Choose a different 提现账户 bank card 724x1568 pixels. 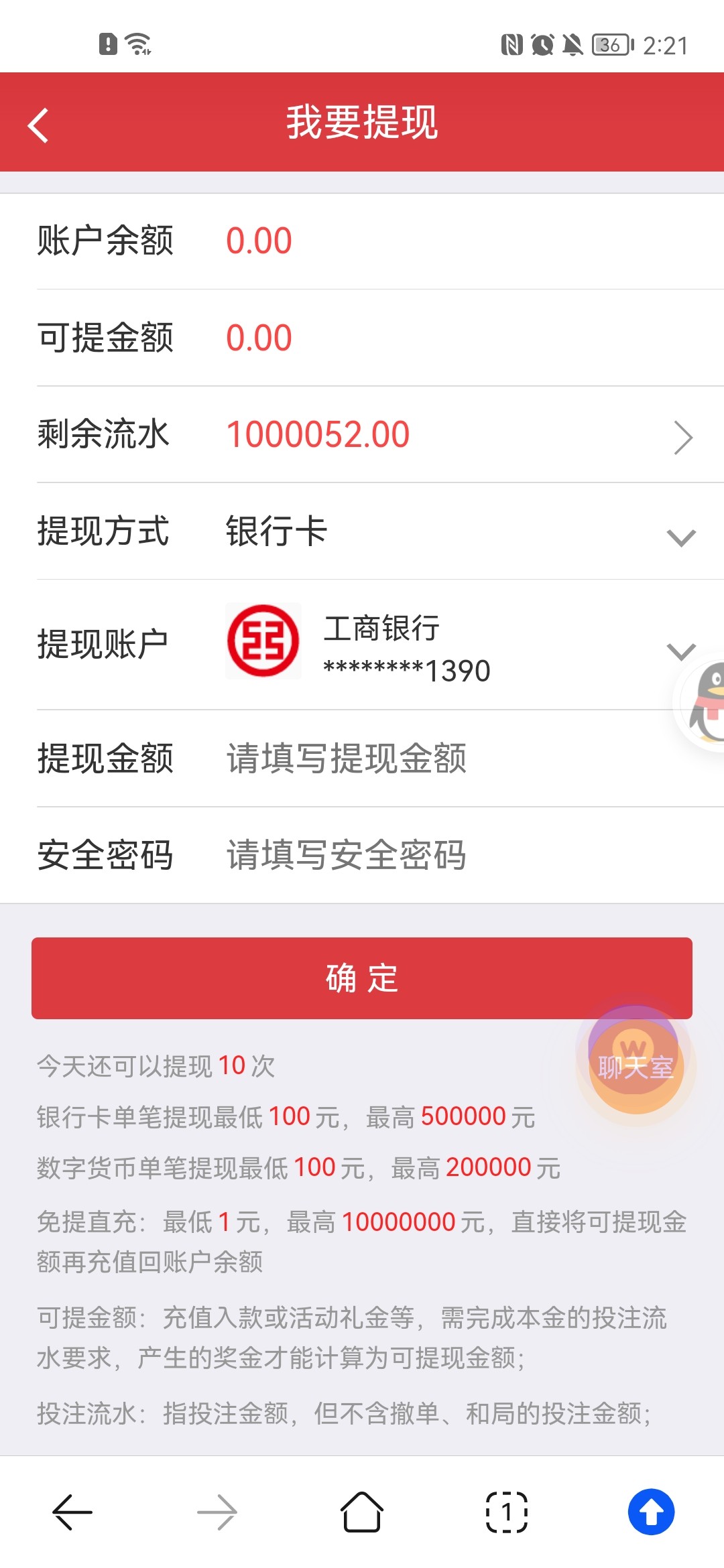pyautogui.click(x=680, y=650)
